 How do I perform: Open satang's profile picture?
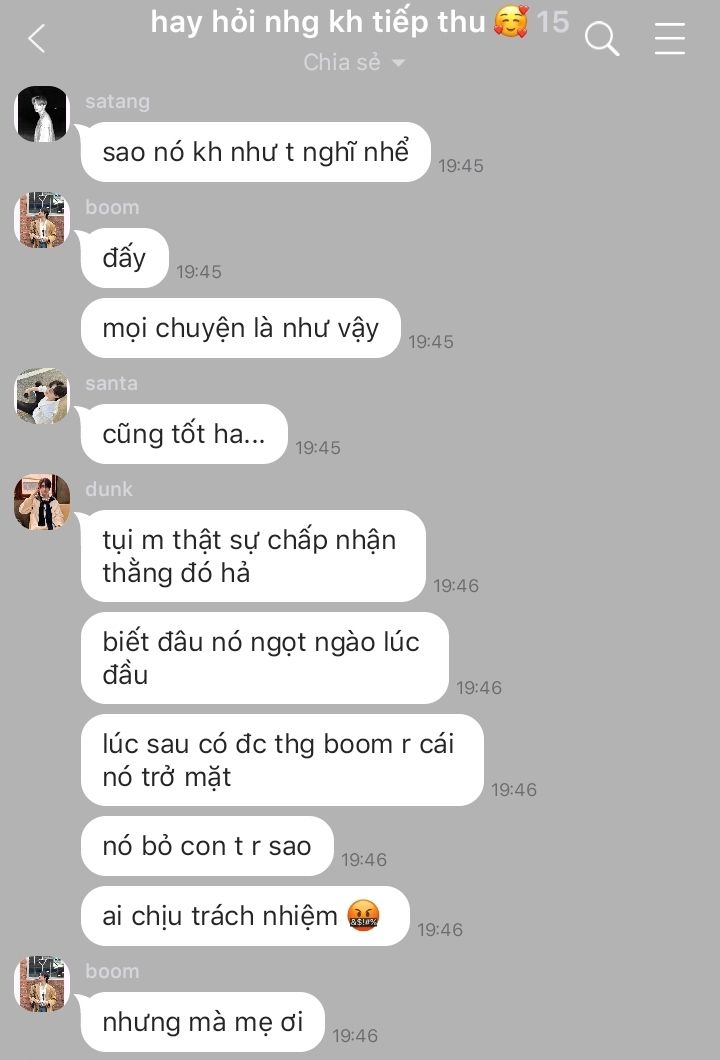pyautogui.click(x=42, y=114)
